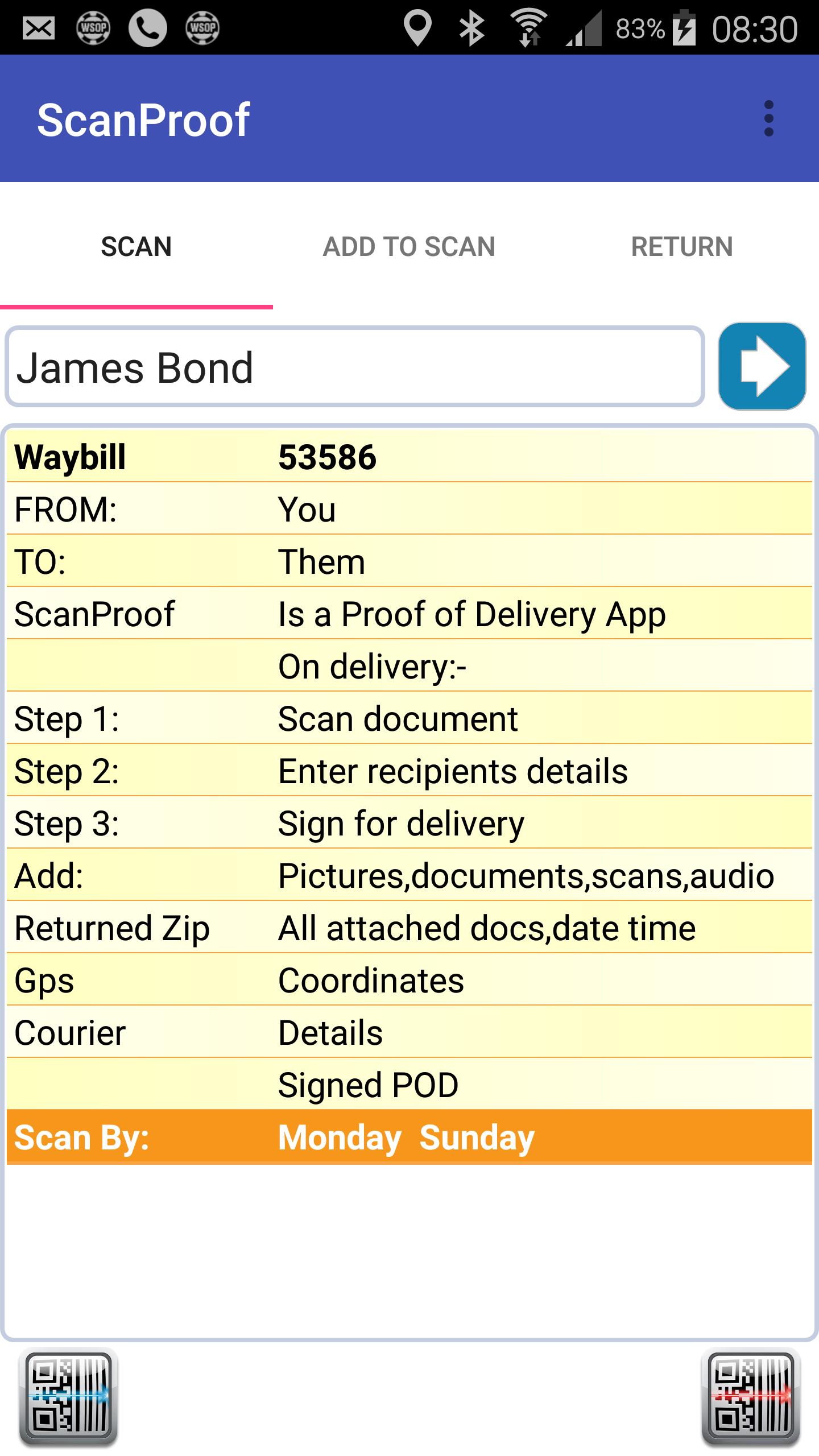Switch to the Return tab
This screenshot has width=819, height=1456.
[682, 247]
